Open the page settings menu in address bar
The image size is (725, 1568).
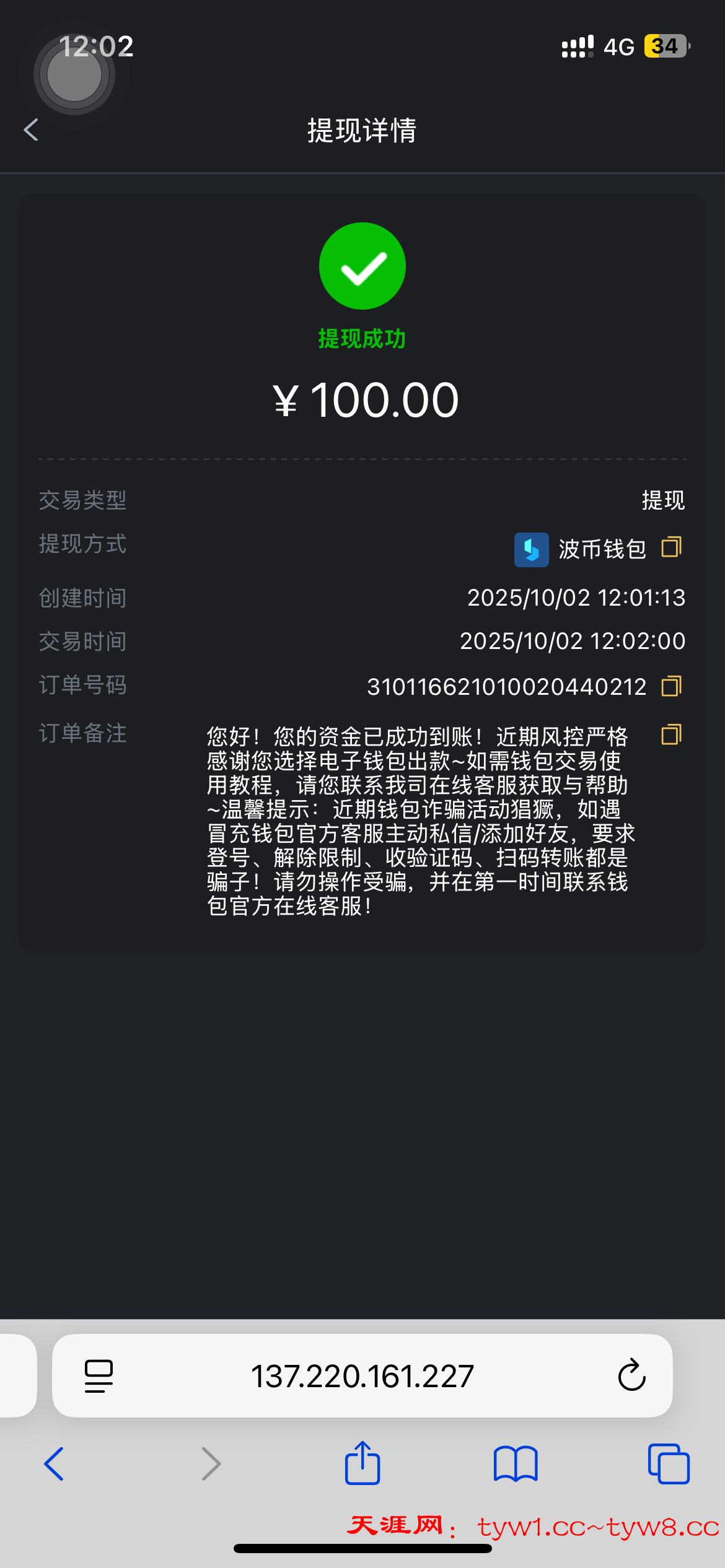coord(99,1376)
